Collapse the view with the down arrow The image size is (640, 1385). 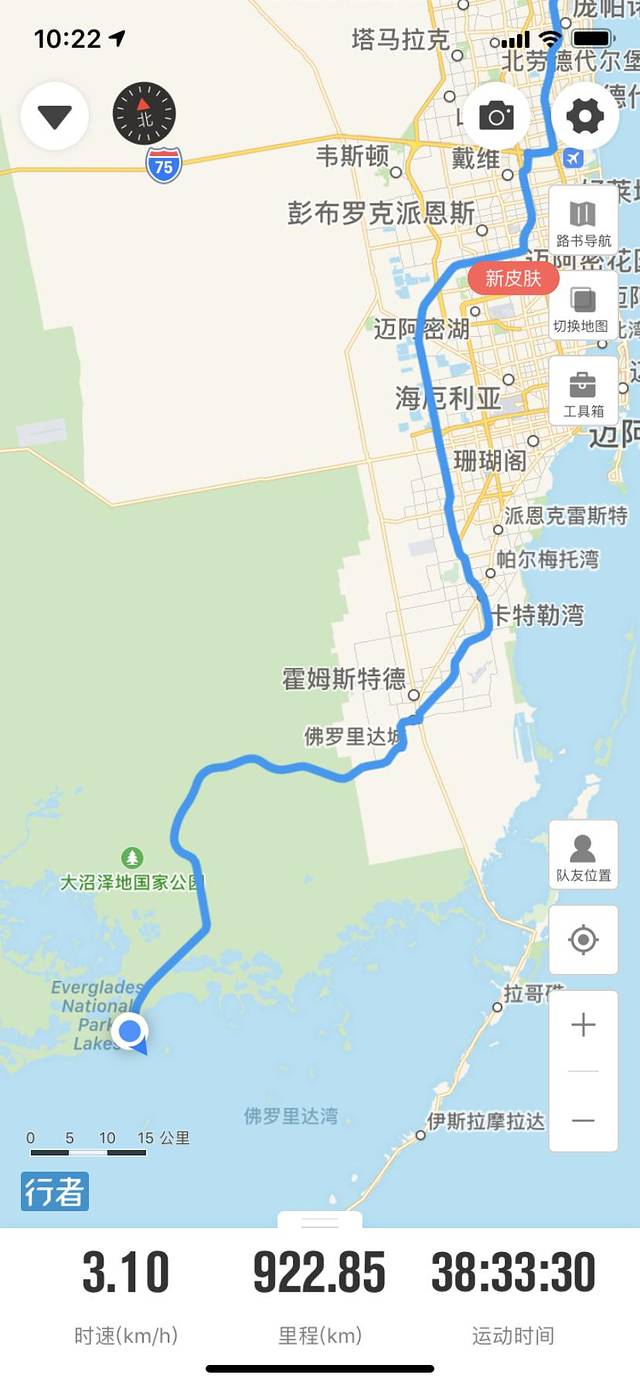click(x=54, y=116)
